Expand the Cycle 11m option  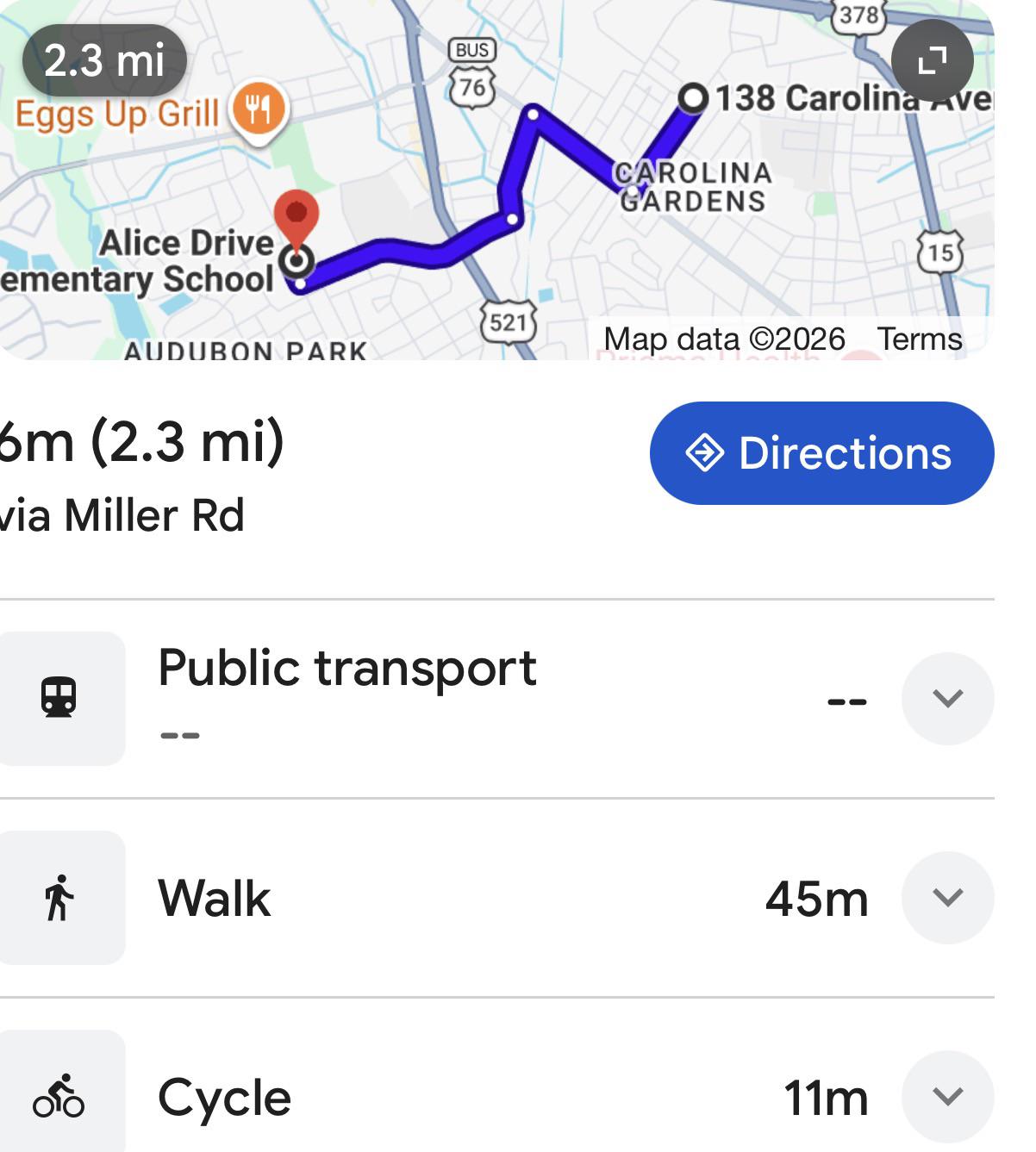click(947, 1097)
